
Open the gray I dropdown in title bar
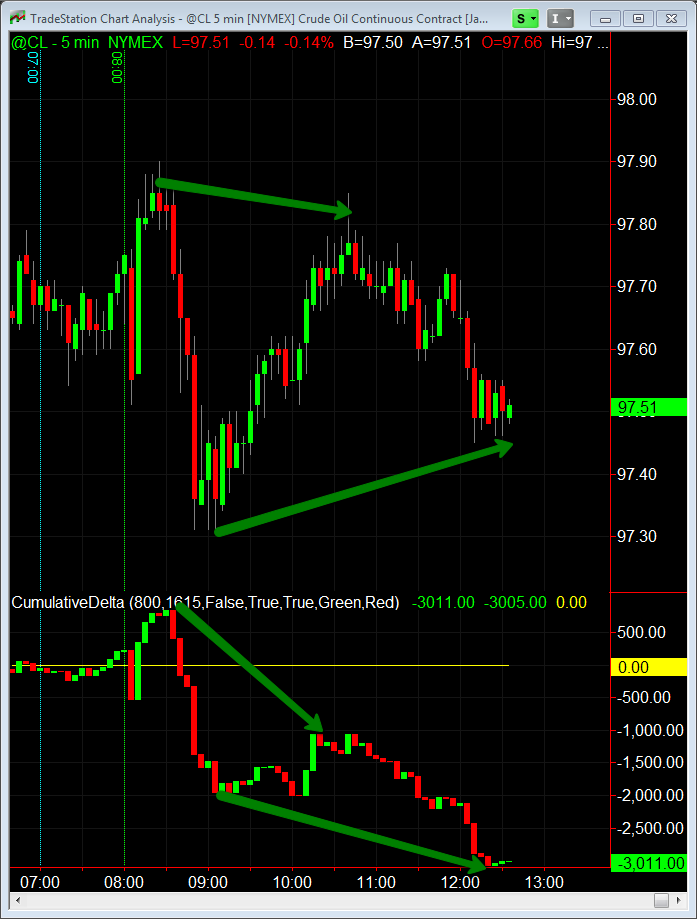(x=560, y=19)
